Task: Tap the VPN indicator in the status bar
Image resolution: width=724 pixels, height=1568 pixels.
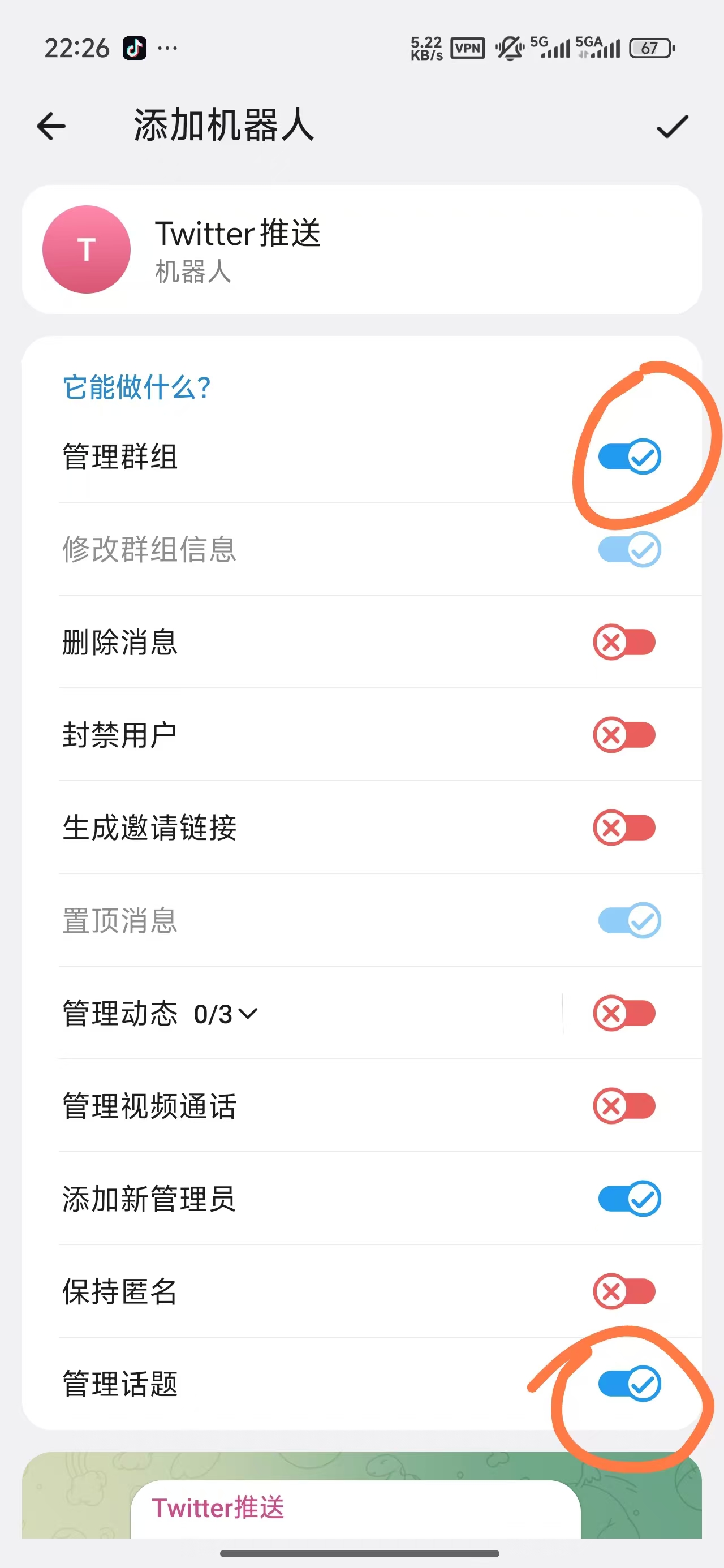Action: coord(468,48)
